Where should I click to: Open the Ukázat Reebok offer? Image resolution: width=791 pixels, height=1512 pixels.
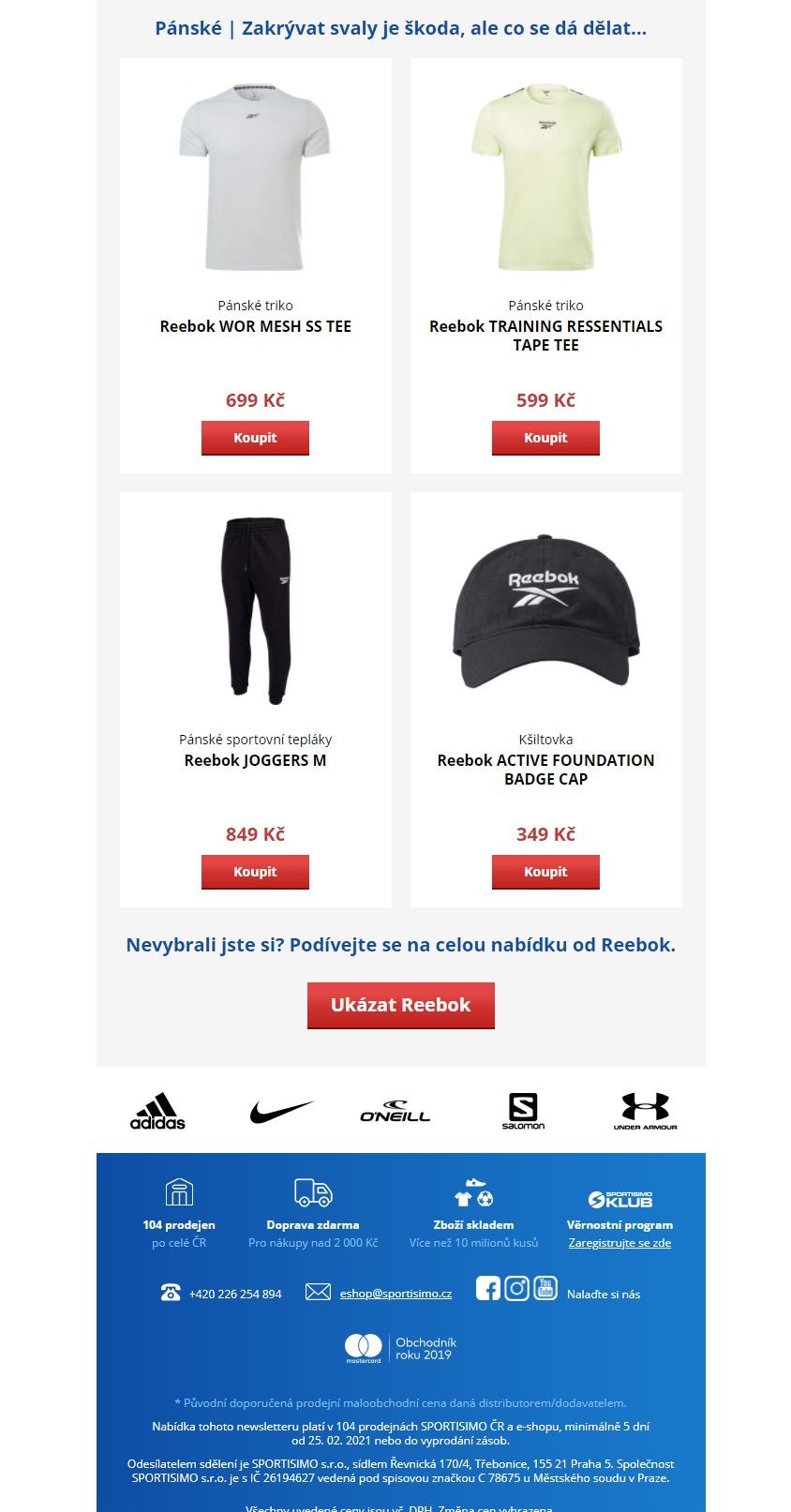(401, 1005)
